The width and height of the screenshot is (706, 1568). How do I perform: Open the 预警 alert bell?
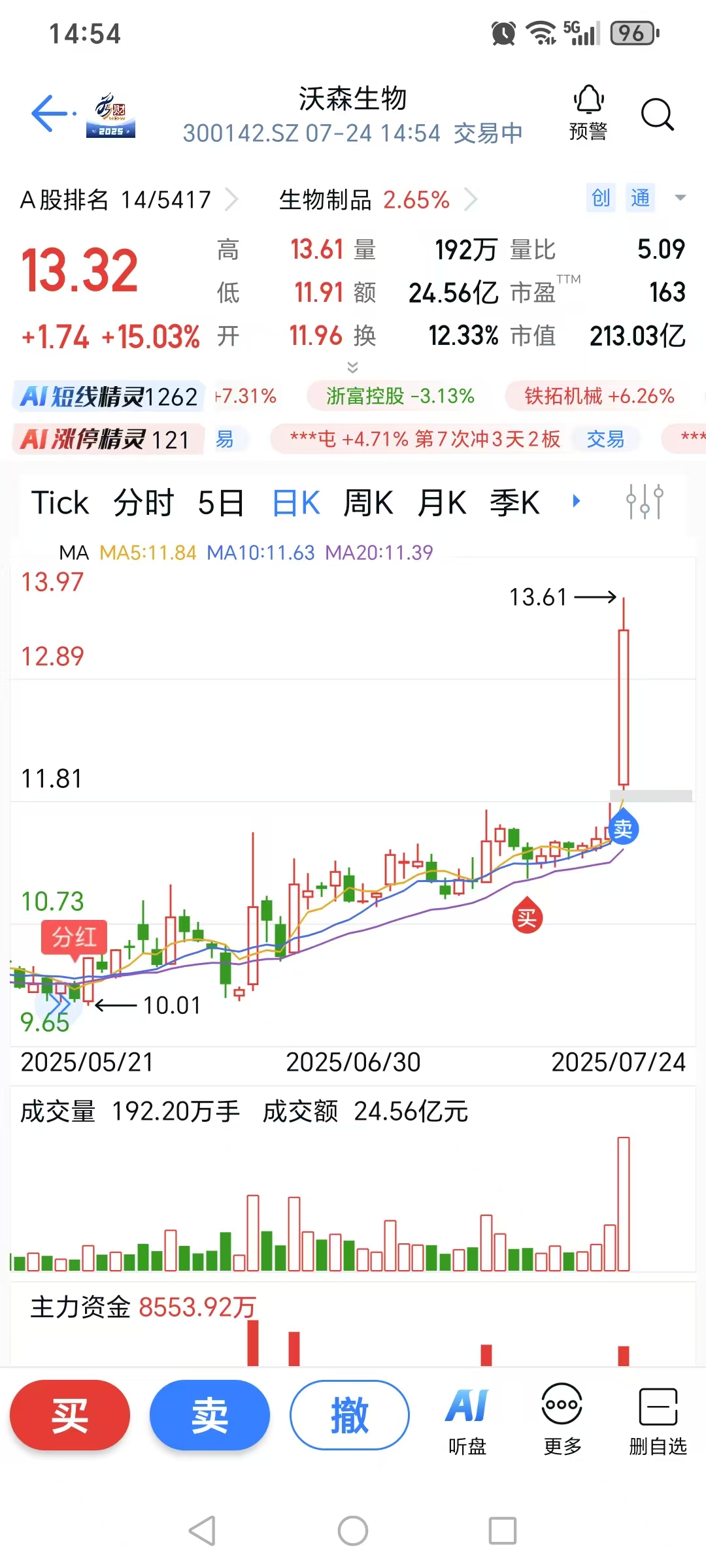point(588,114)
